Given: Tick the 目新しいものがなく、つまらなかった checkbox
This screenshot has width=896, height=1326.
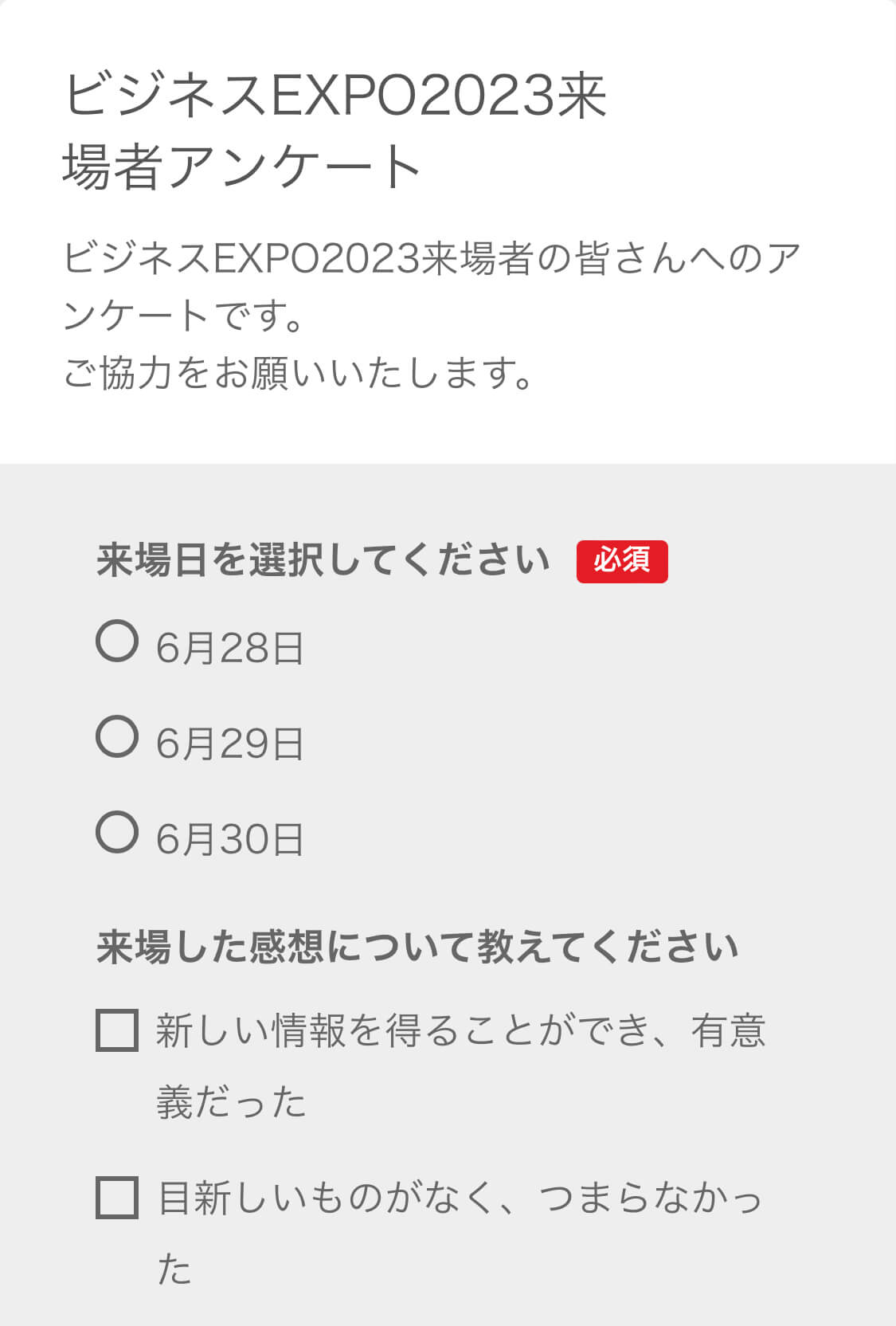Looking at the screenshot, I should click(117, 1198).
